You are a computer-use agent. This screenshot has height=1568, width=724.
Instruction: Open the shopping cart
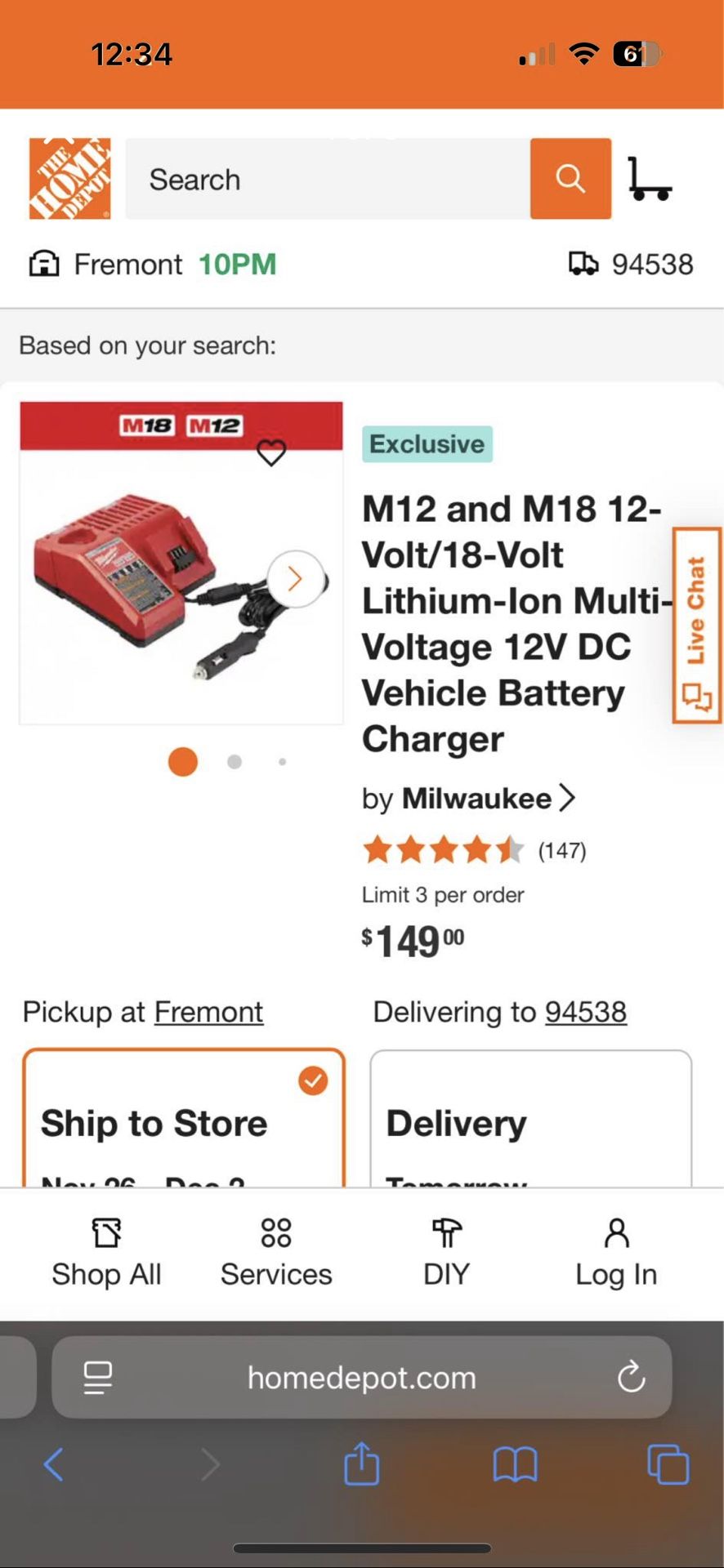point(650,179)
